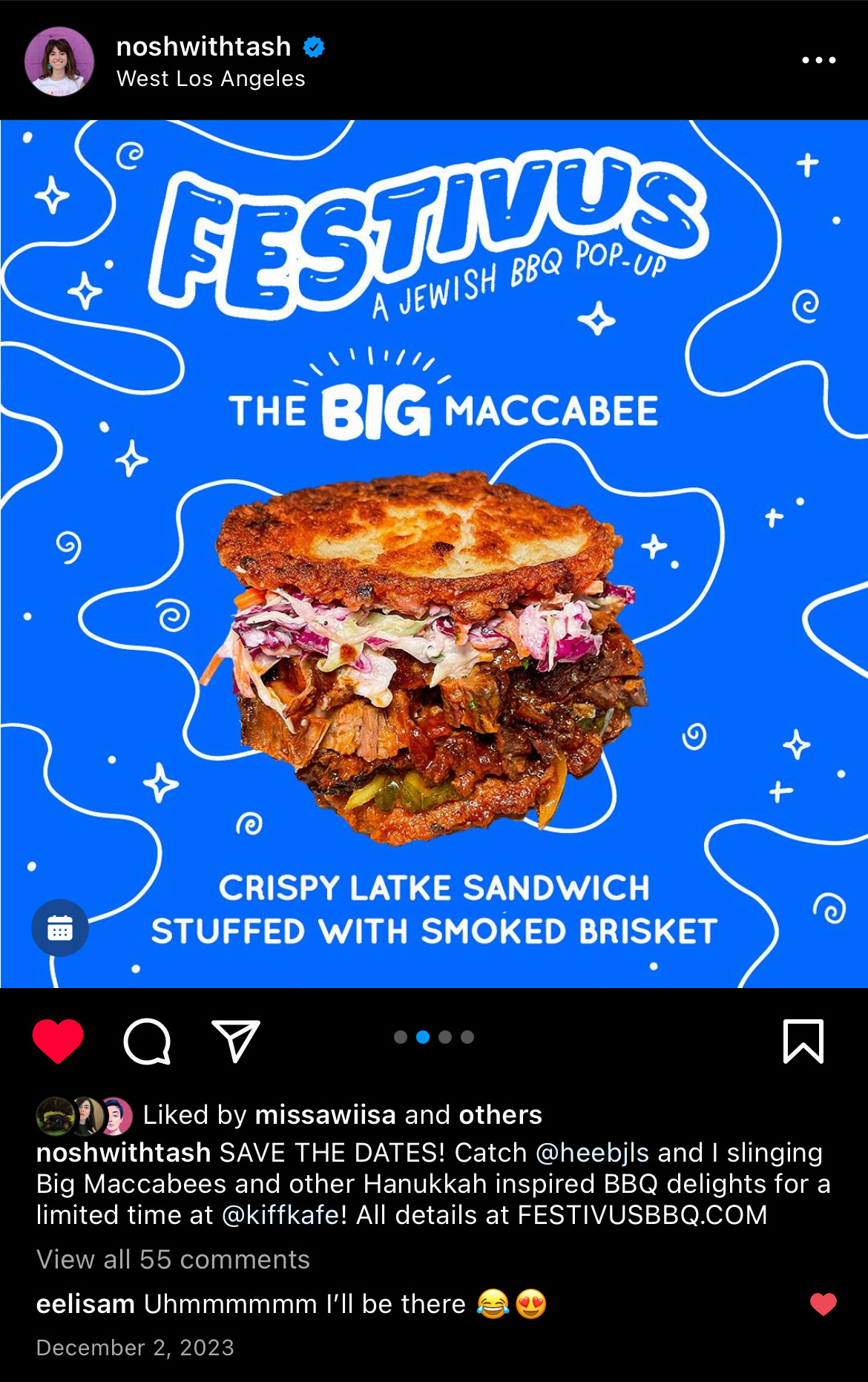The height and width of the screenshot is (1382, 868).
Task: Save the post with the bookmark icon
Action: pyautogui.click(x=803, y=1041)
